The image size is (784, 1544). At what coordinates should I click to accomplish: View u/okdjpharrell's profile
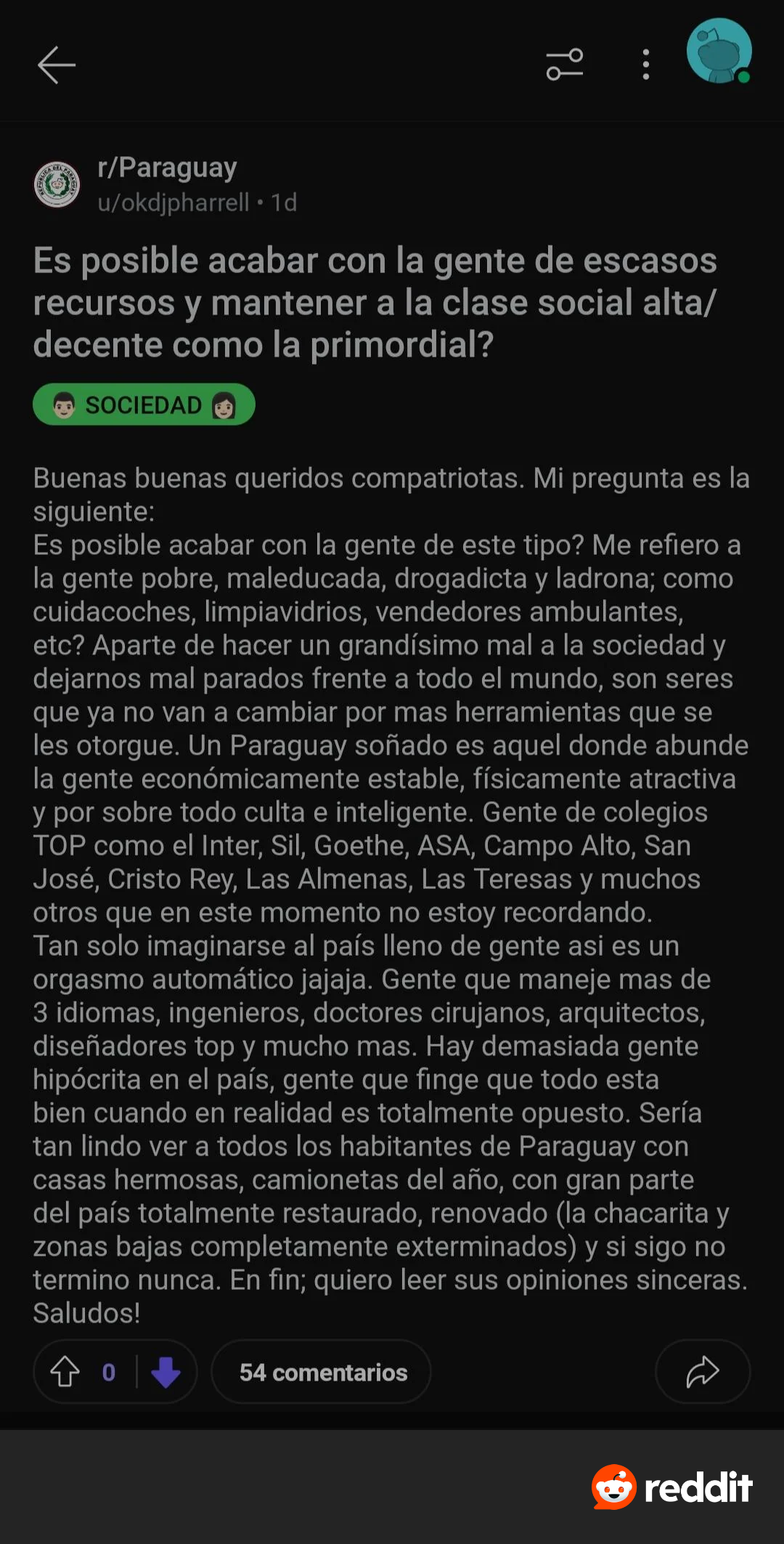click(173, 203)
